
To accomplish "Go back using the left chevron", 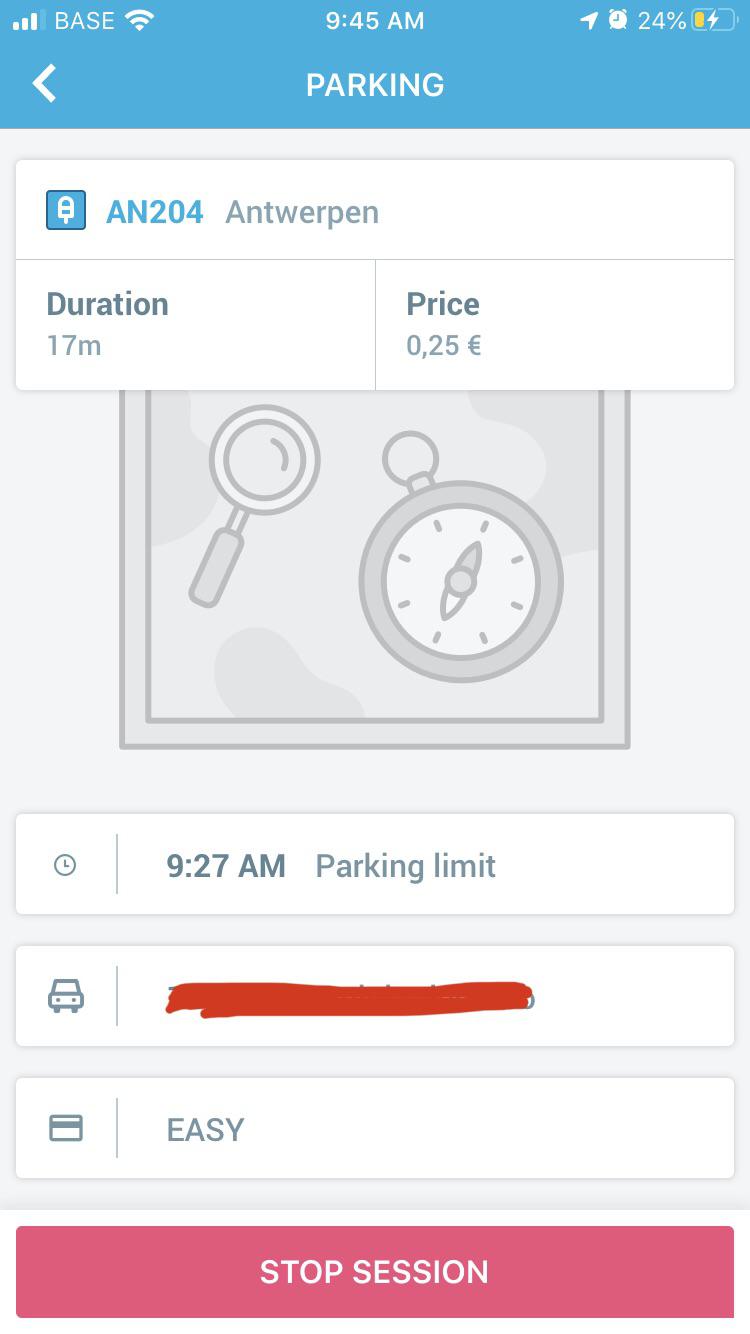I will click(x=43, y=84).
